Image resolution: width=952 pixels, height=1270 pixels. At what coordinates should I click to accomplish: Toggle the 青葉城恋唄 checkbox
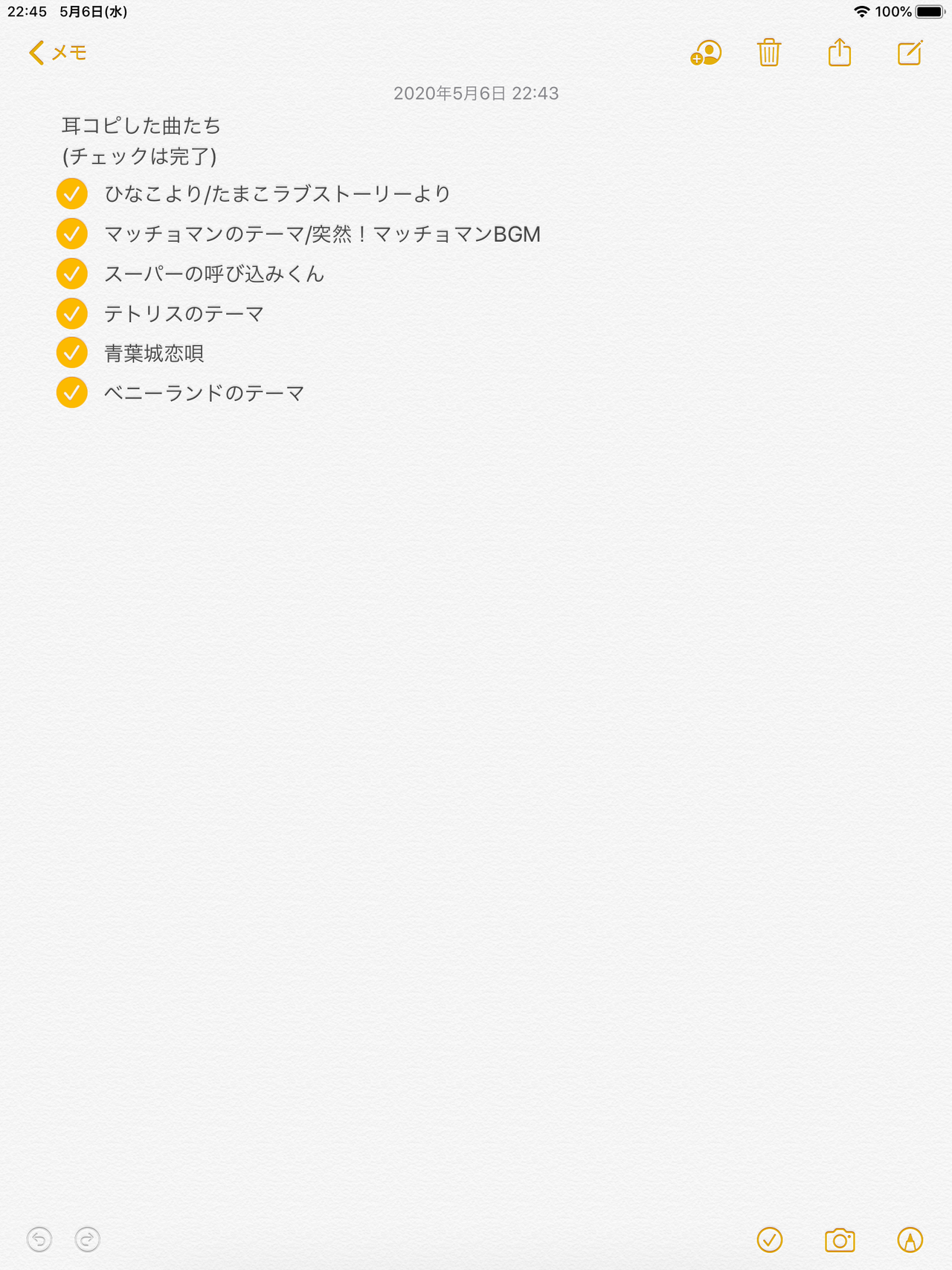coord(72,353)
